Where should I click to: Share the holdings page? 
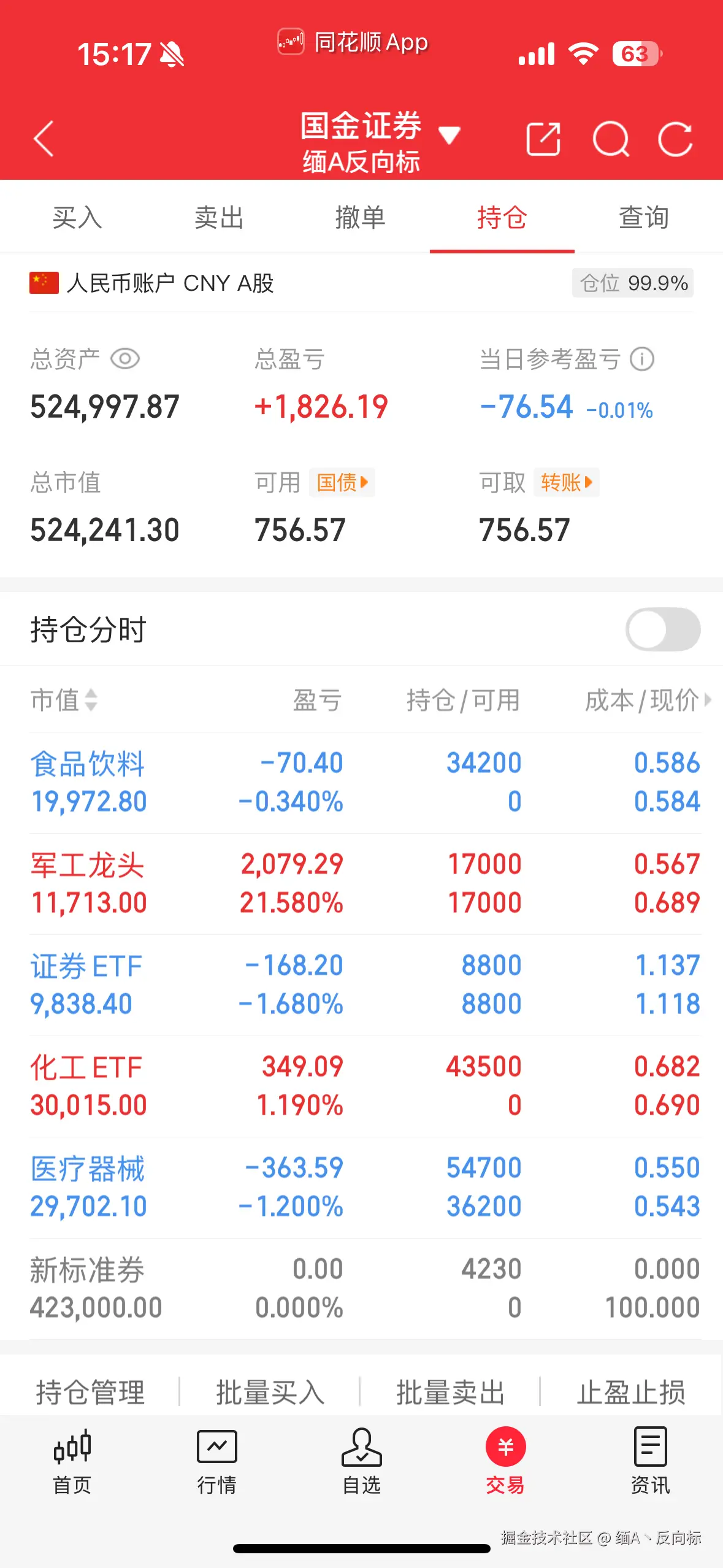(543, 139)
